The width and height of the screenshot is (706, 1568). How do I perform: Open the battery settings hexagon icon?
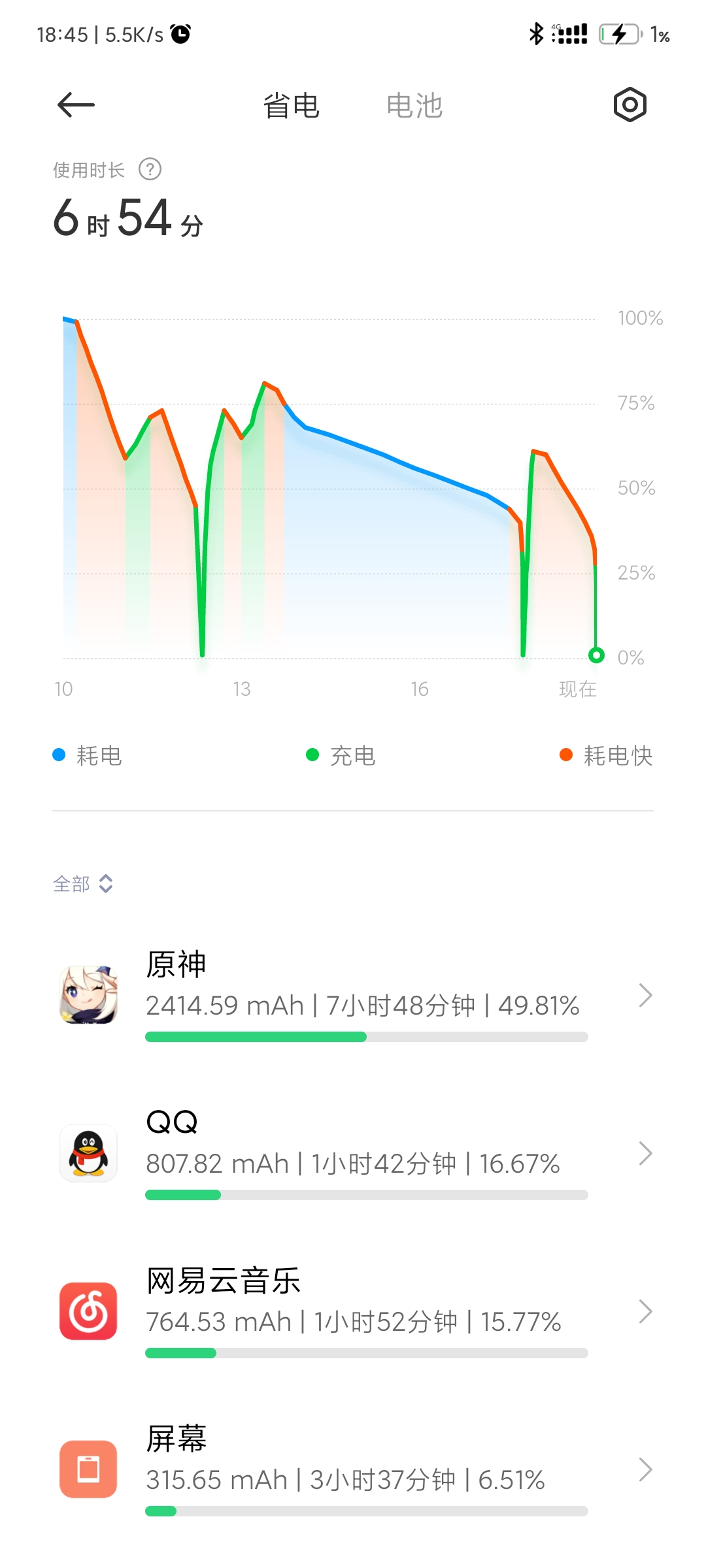pos(630,105)
